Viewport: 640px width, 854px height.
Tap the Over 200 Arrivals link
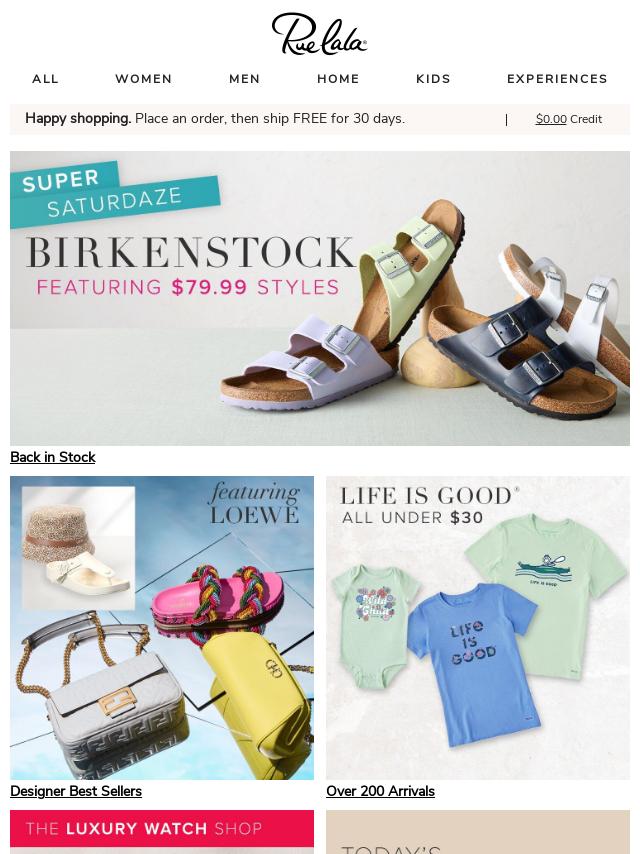point(380,791)
